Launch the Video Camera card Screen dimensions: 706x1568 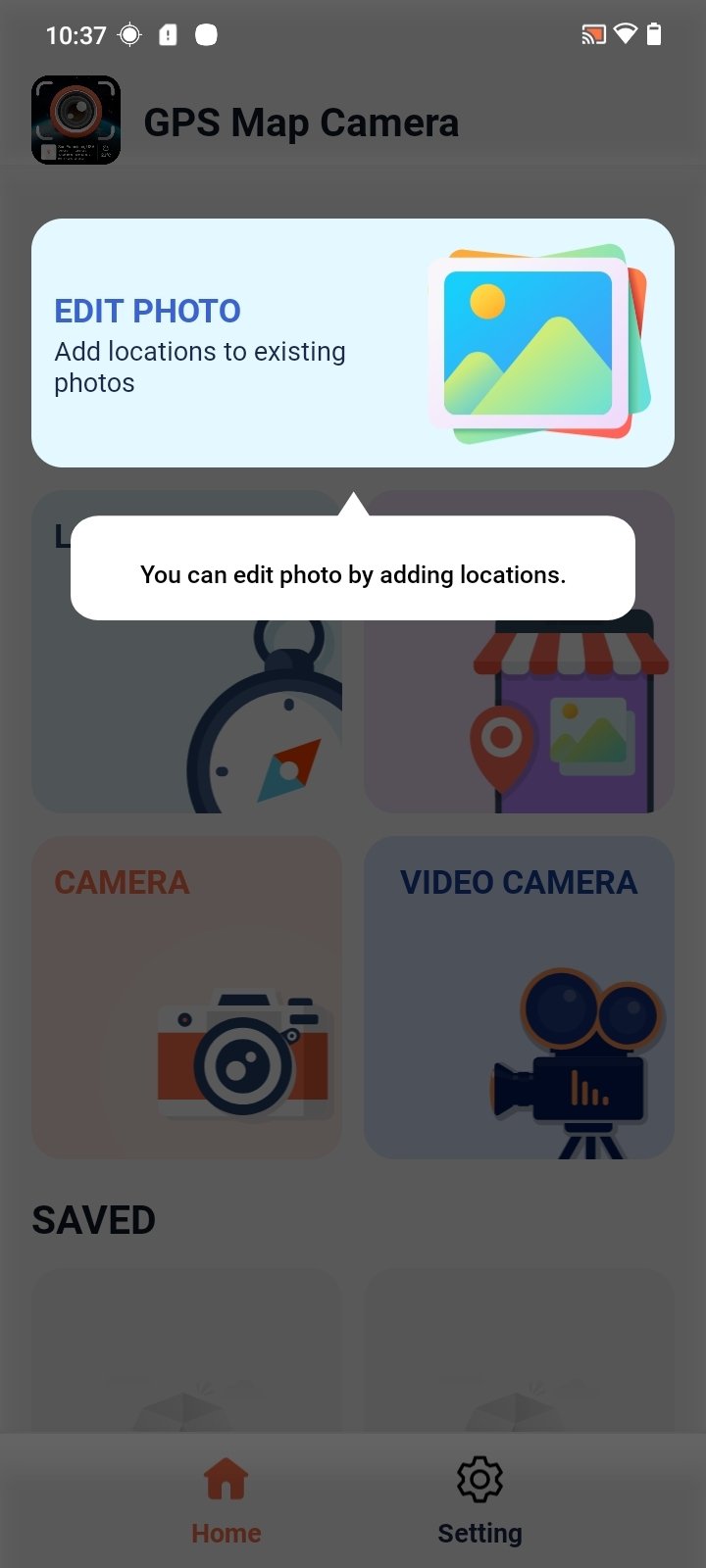coord(519,997)
